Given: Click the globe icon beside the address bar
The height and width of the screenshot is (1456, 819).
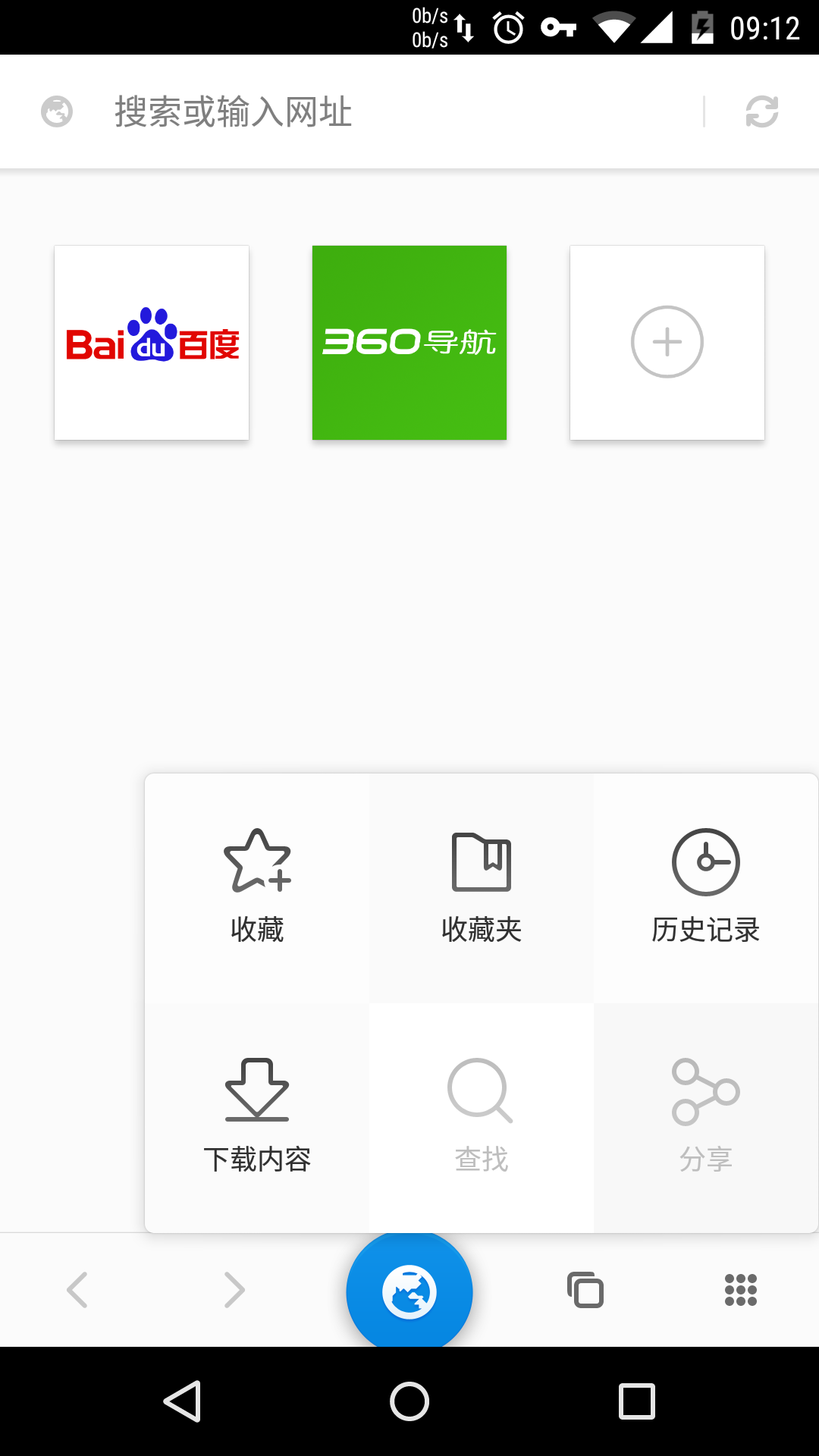Looking at the screenshot, I should click(x=56, y=111).
